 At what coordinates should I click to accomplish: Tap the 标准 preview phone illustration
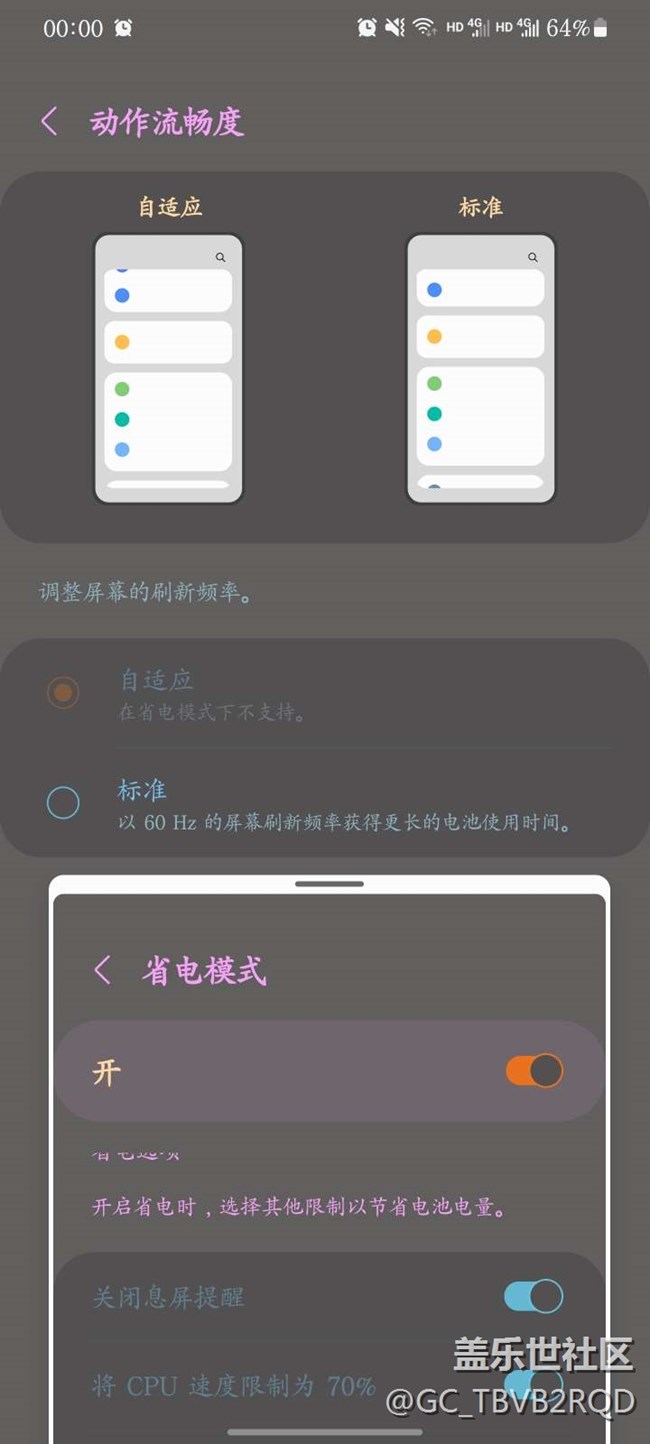pos(480,368)
